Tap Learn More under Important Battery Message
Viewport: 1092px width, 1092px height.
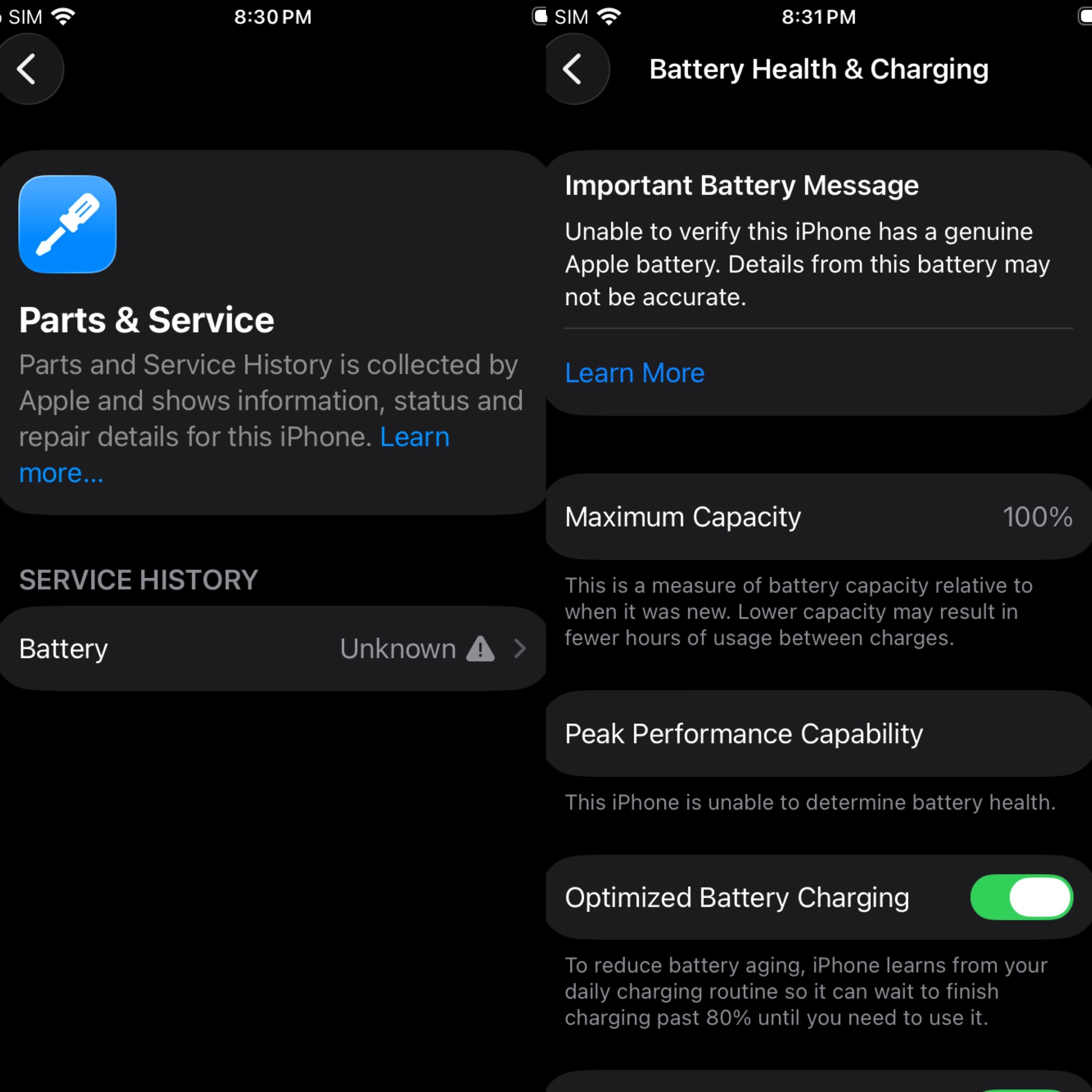tap(635, 373)
